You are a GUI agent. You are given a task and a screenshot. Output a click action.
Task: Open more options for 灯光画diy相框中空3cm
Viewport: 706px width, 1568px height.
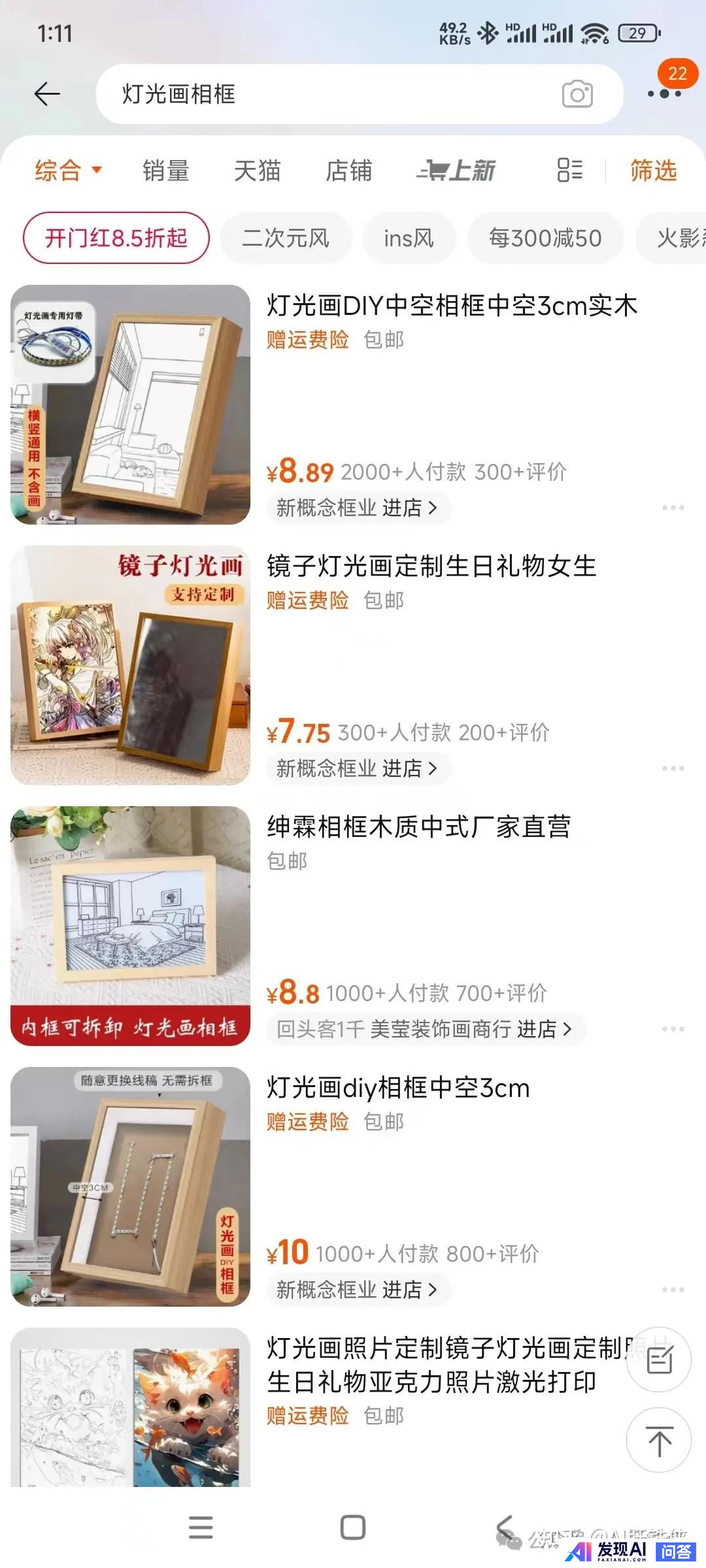pos(673,1290)
